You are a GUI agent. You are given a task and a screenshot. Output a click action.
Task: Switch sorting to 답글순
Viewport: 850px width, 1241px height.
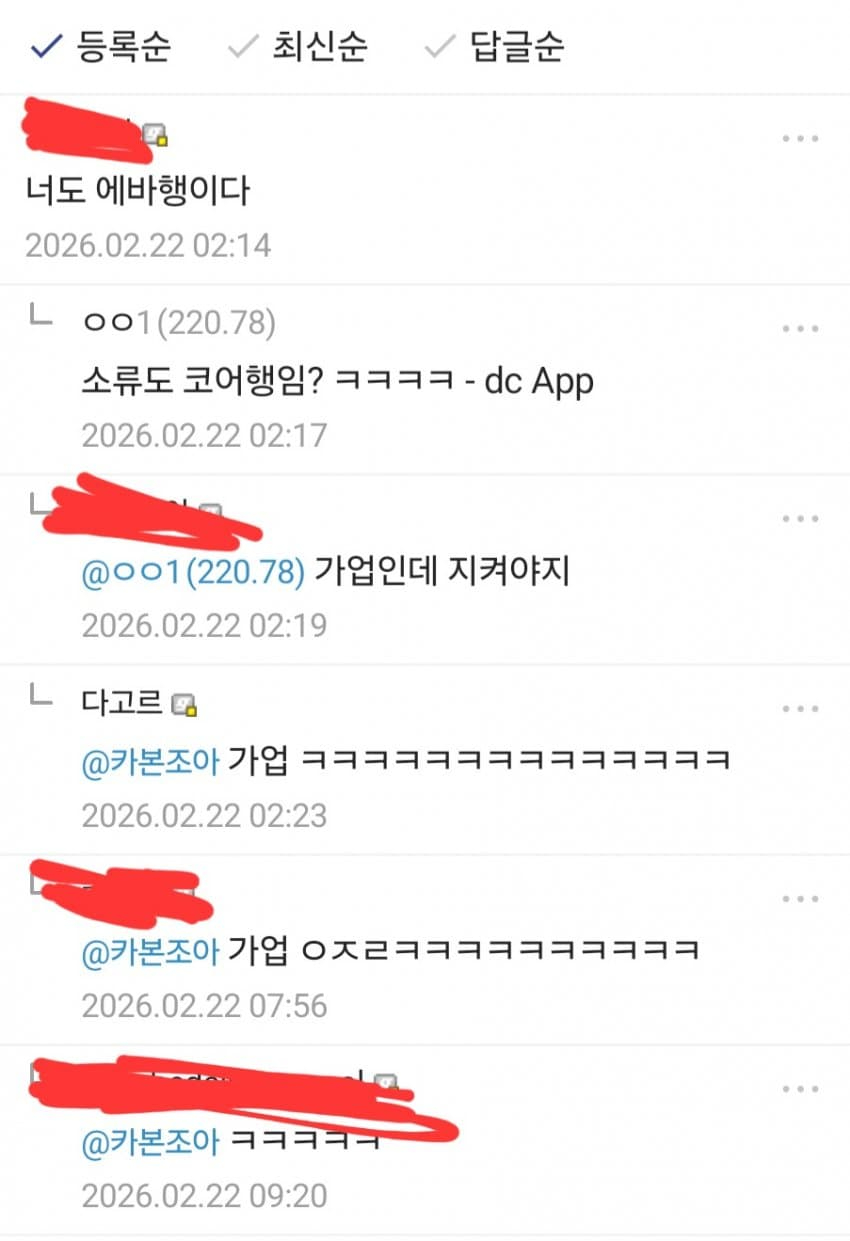(496, 46)
